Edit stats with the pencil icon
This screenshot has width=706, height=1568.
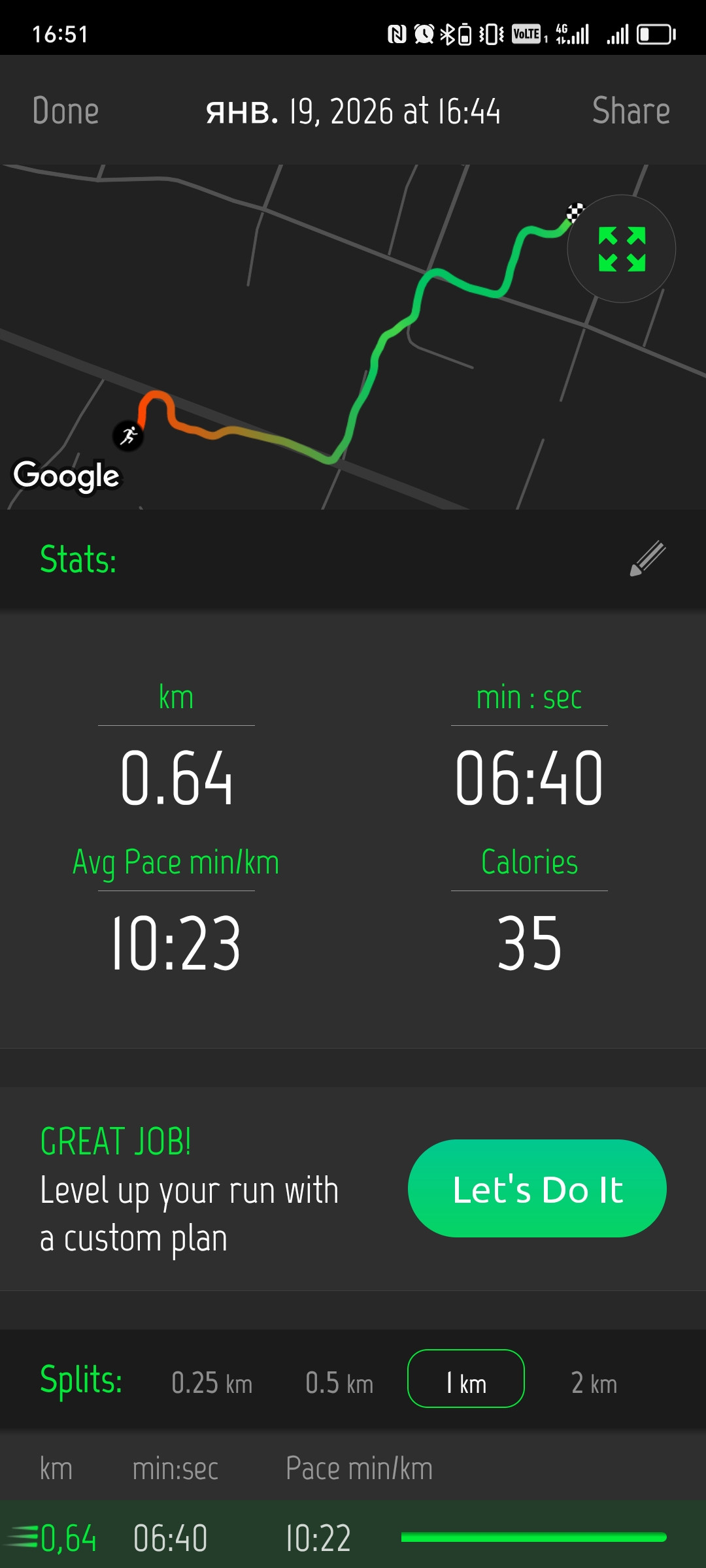(x=648, y=559)
